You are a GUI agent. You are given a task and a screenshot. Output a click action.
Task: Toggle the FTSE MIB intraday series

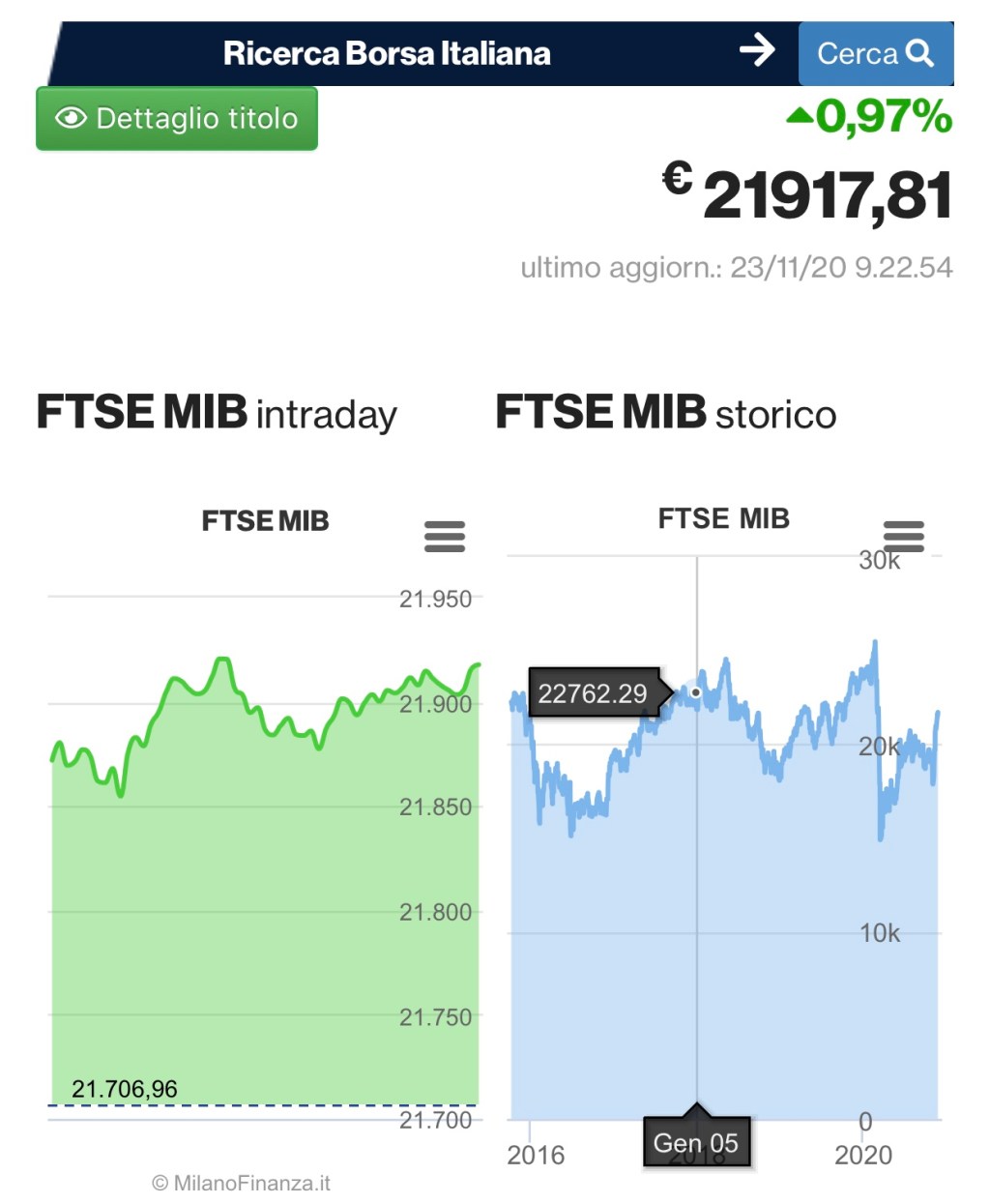(264, 520)
